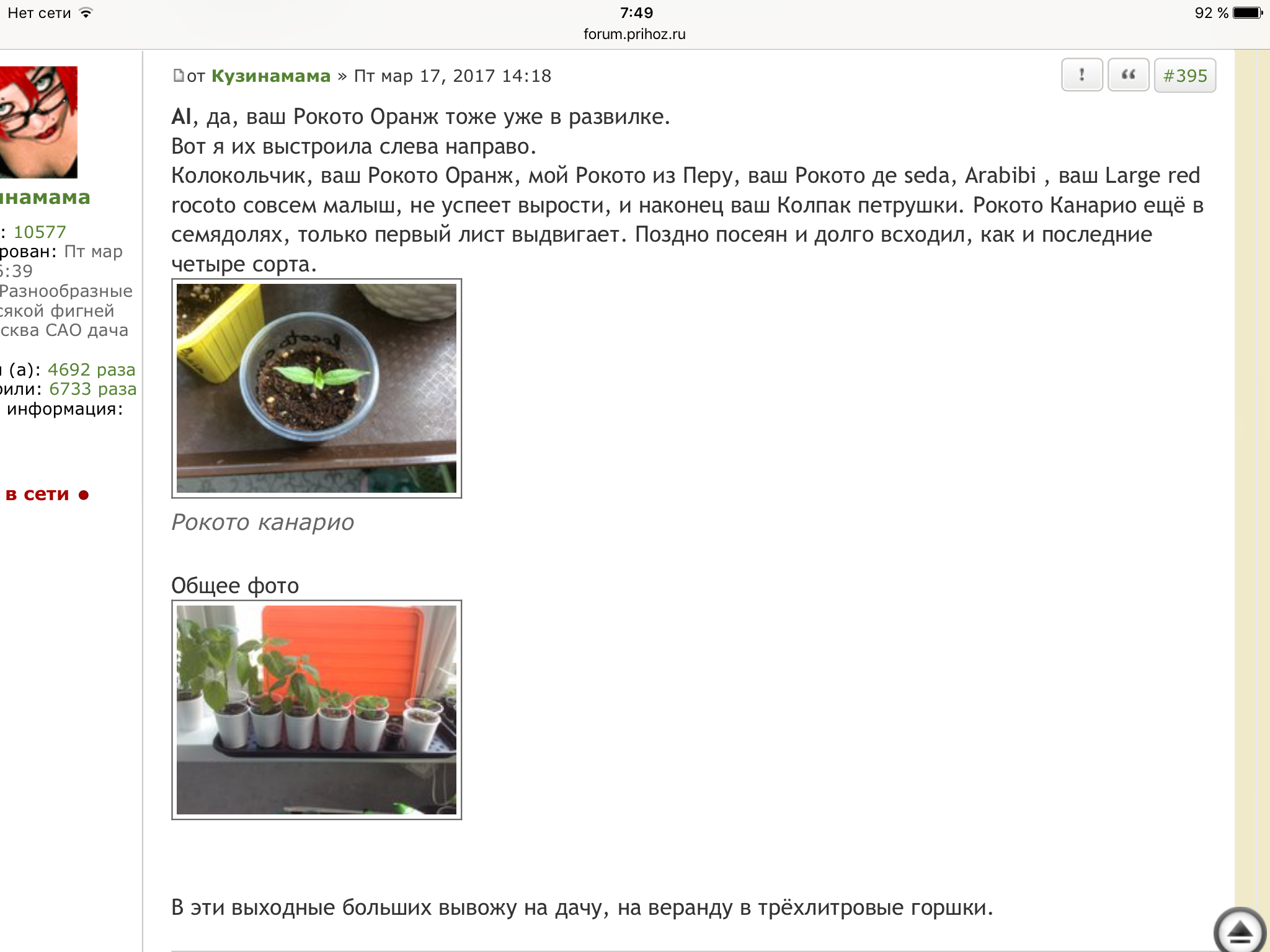This screenshot has width=1270, height=952.
Task: Open the small post icon before от
Action: 179,76
